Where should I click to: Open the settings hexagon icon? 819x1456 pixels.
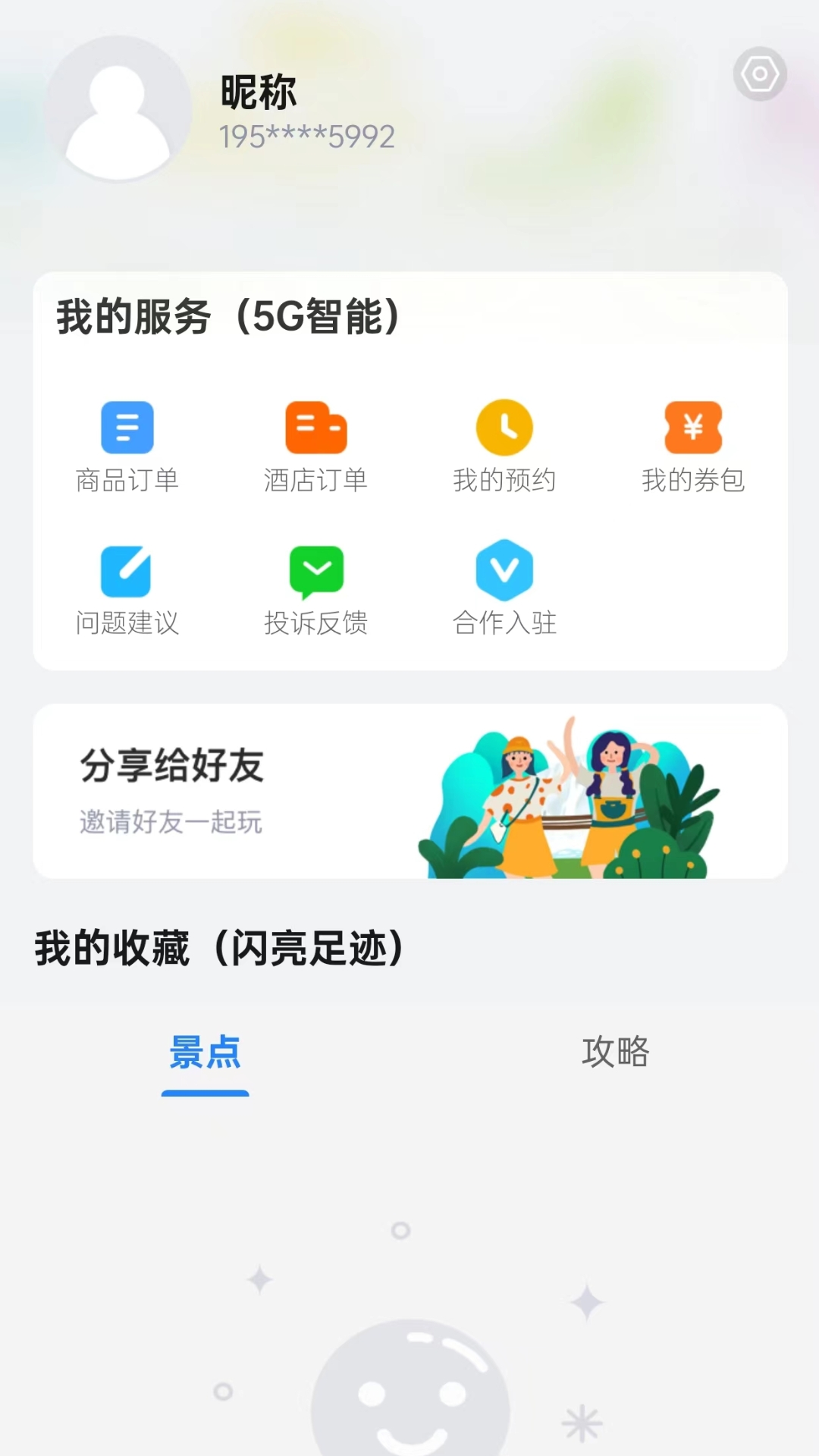pyautogui.click(x=760, y=74)
